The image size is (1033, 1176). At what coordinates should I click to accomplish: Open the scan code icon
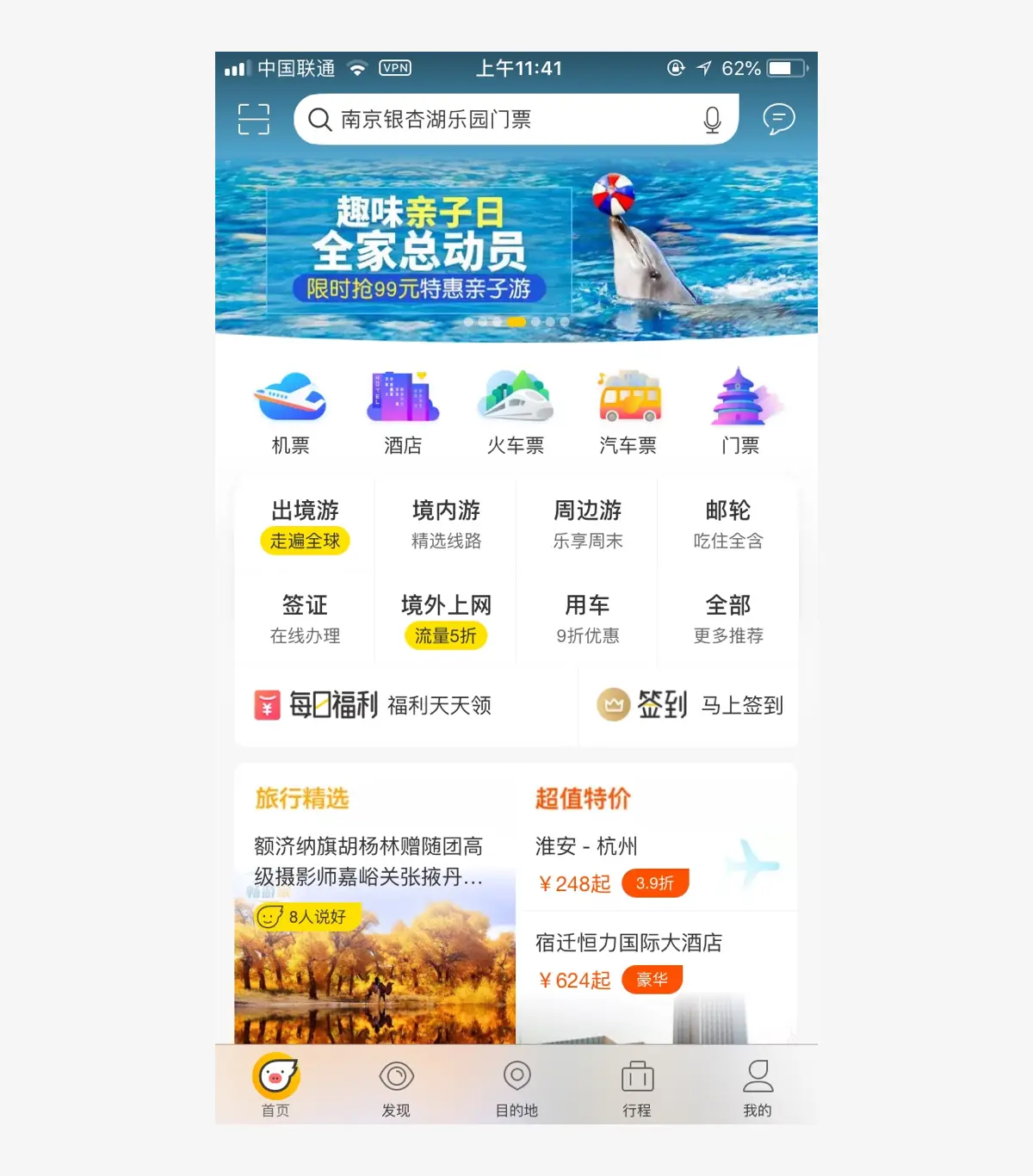(x=254, y=120)
